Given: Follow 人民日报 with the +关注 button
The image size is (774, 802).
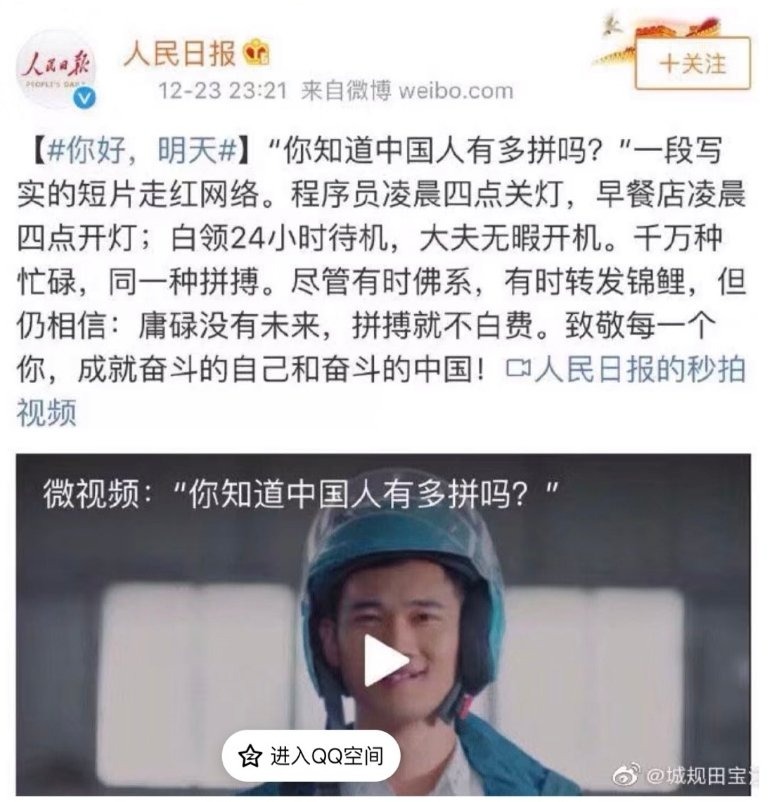Looking at the screenshot, I should 691,64.
